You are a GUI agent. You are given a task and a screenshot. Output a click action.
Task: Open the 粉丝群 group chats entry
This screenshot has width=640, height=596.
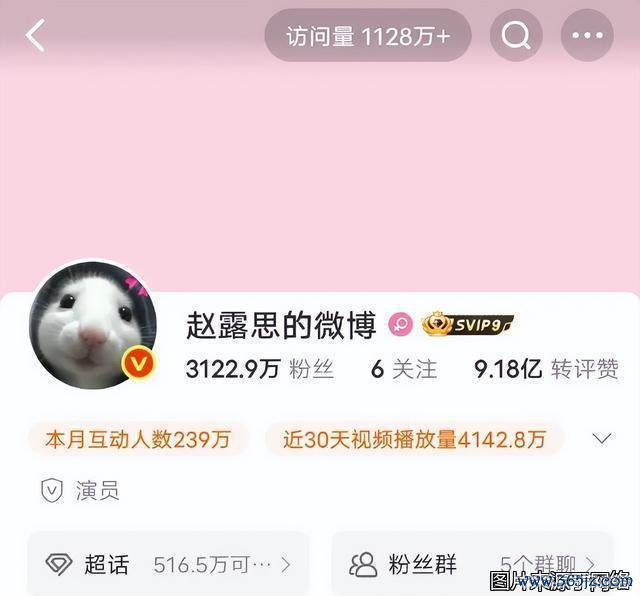[x=472, y=565]
